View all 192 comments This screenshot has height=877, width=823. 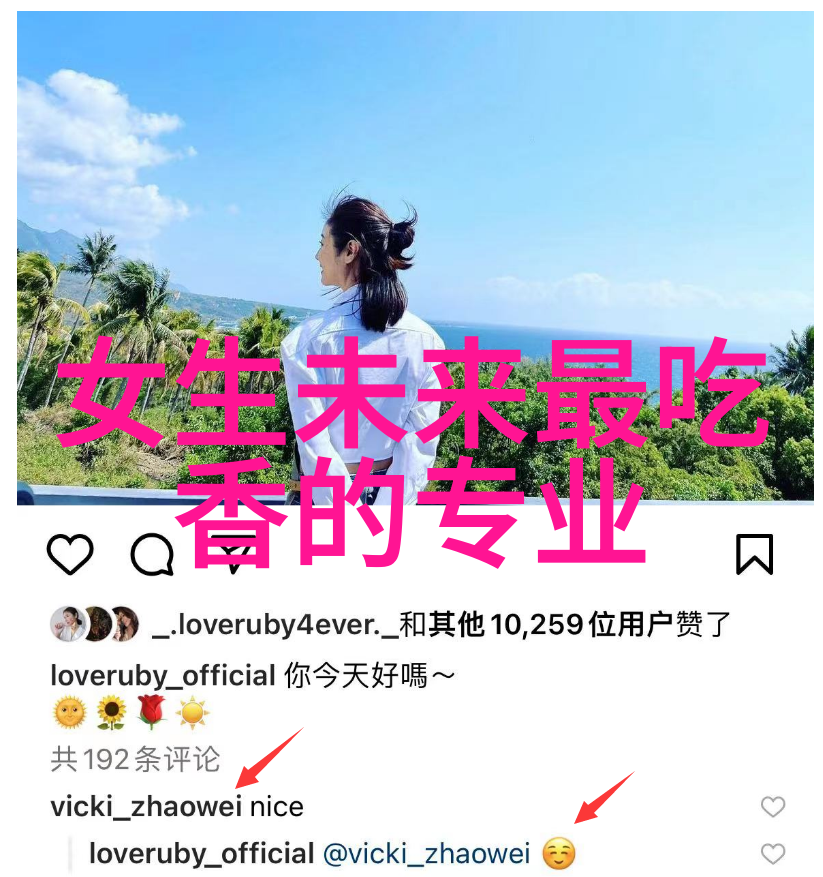coord(135,759)
